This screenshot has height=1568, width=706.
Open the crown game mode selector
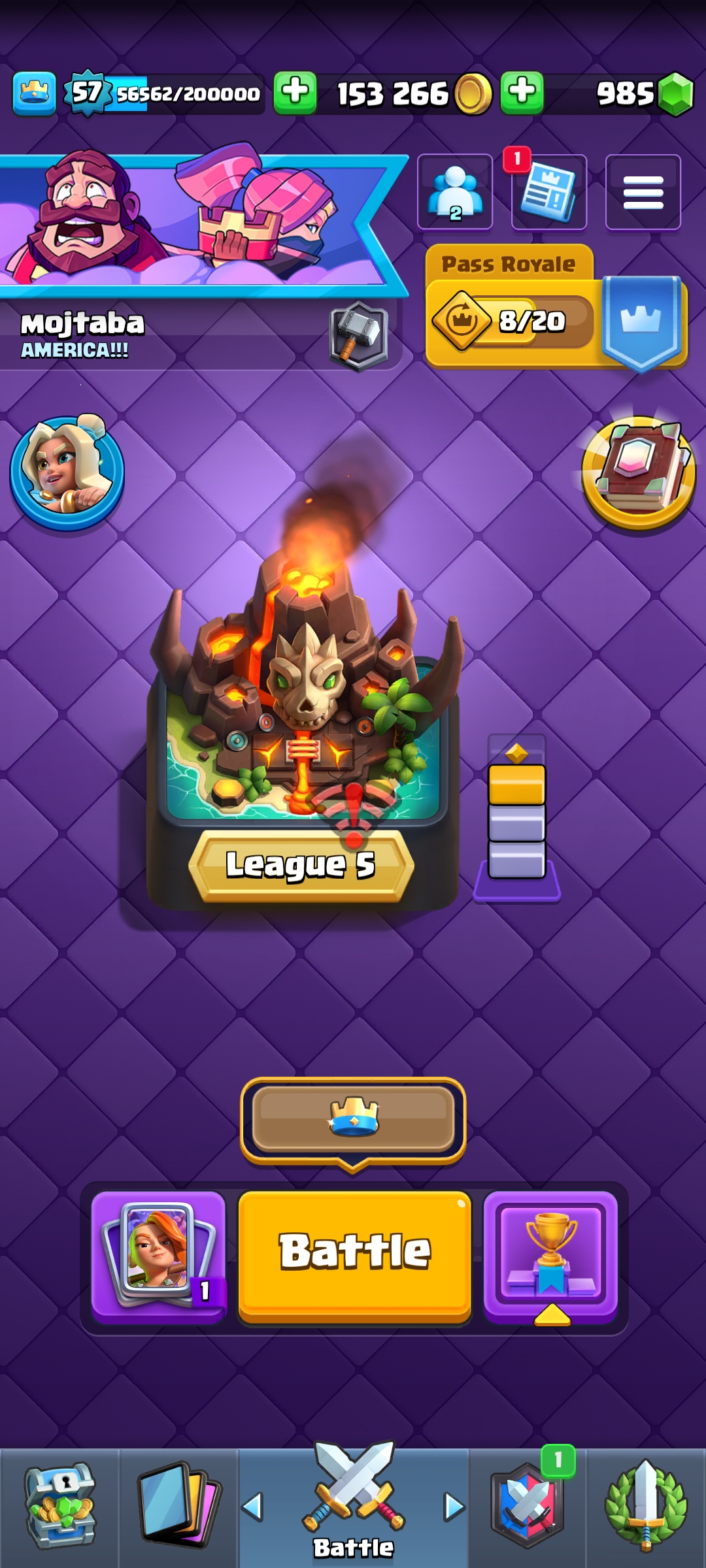point(353,1120)
